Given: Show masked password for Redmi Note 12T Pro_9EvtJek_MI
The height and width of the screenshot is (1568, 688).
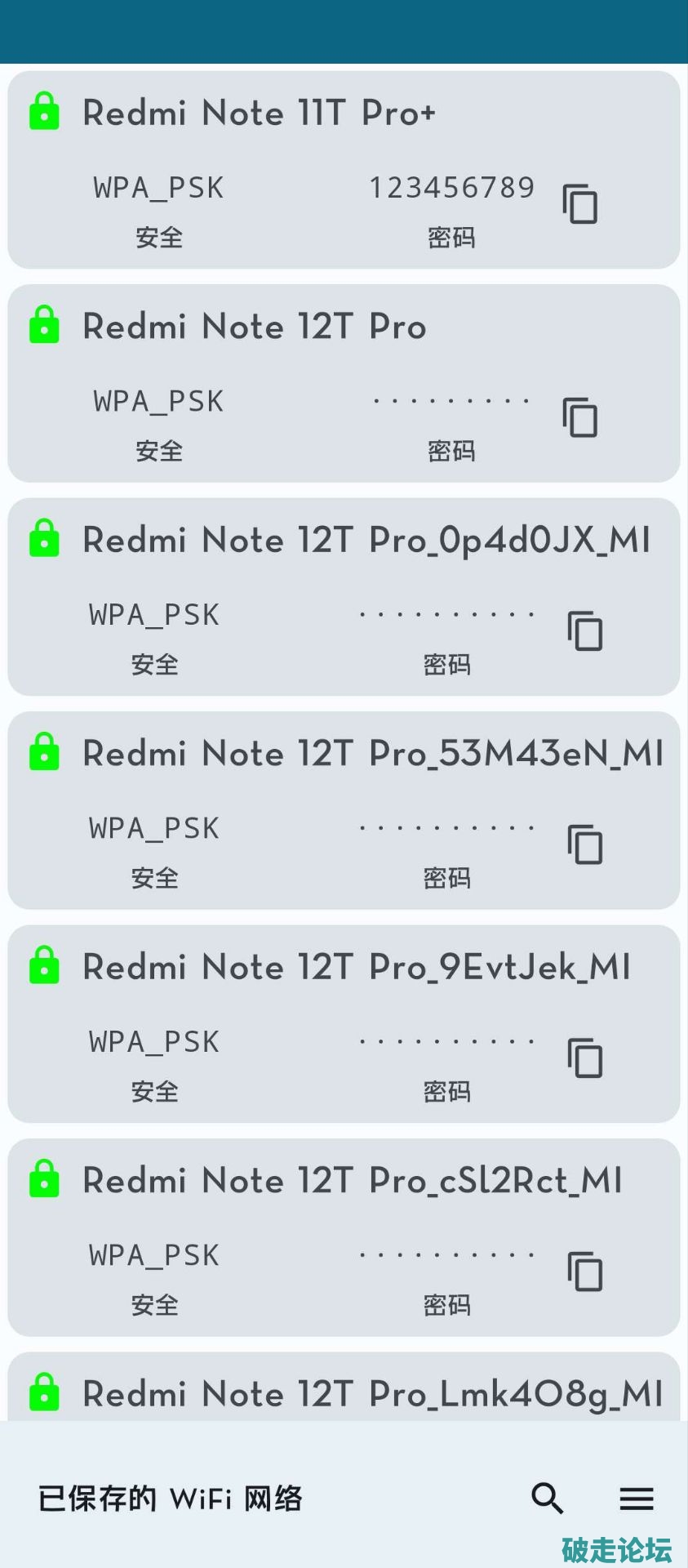Looking at the screenshot, I should pyautogui.click(x=447, y=1041).
